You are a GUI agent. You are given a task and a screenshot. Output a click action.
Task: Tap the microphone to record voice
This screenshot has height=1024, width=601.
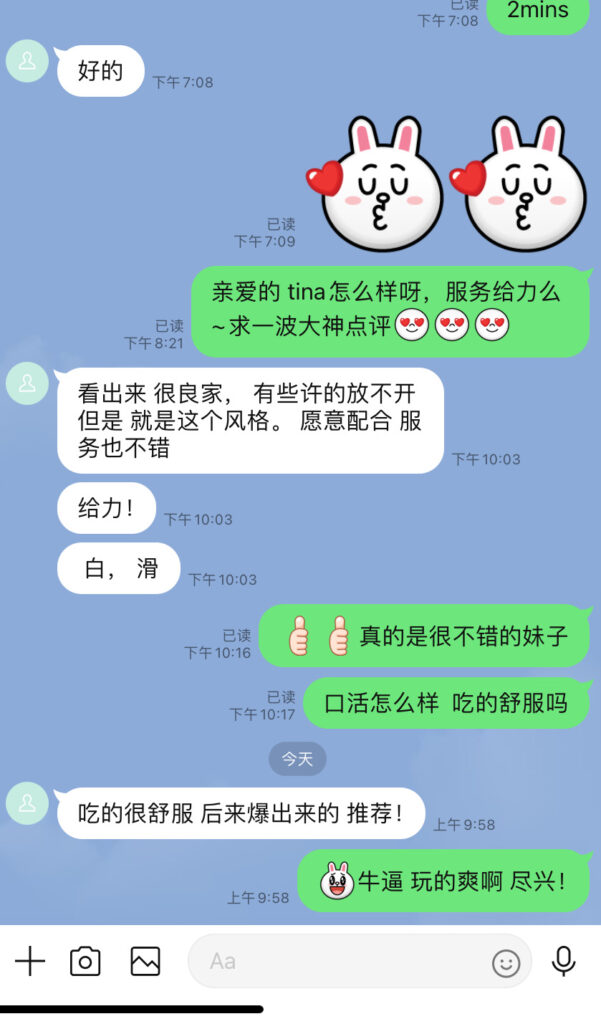[564, 962]
